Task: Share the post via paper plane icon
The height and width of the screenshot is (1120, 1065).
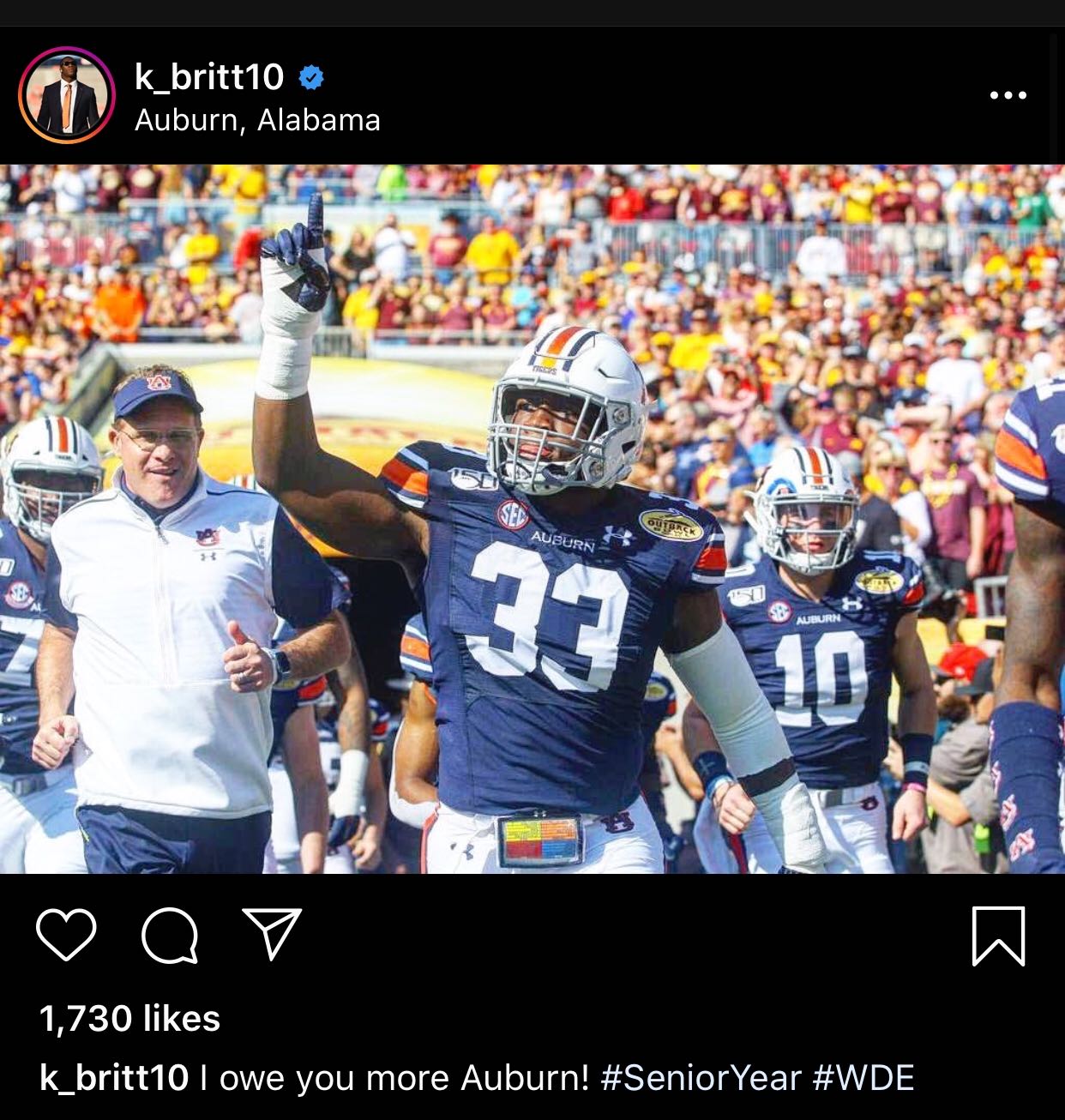Action: (x=272, y=933)
